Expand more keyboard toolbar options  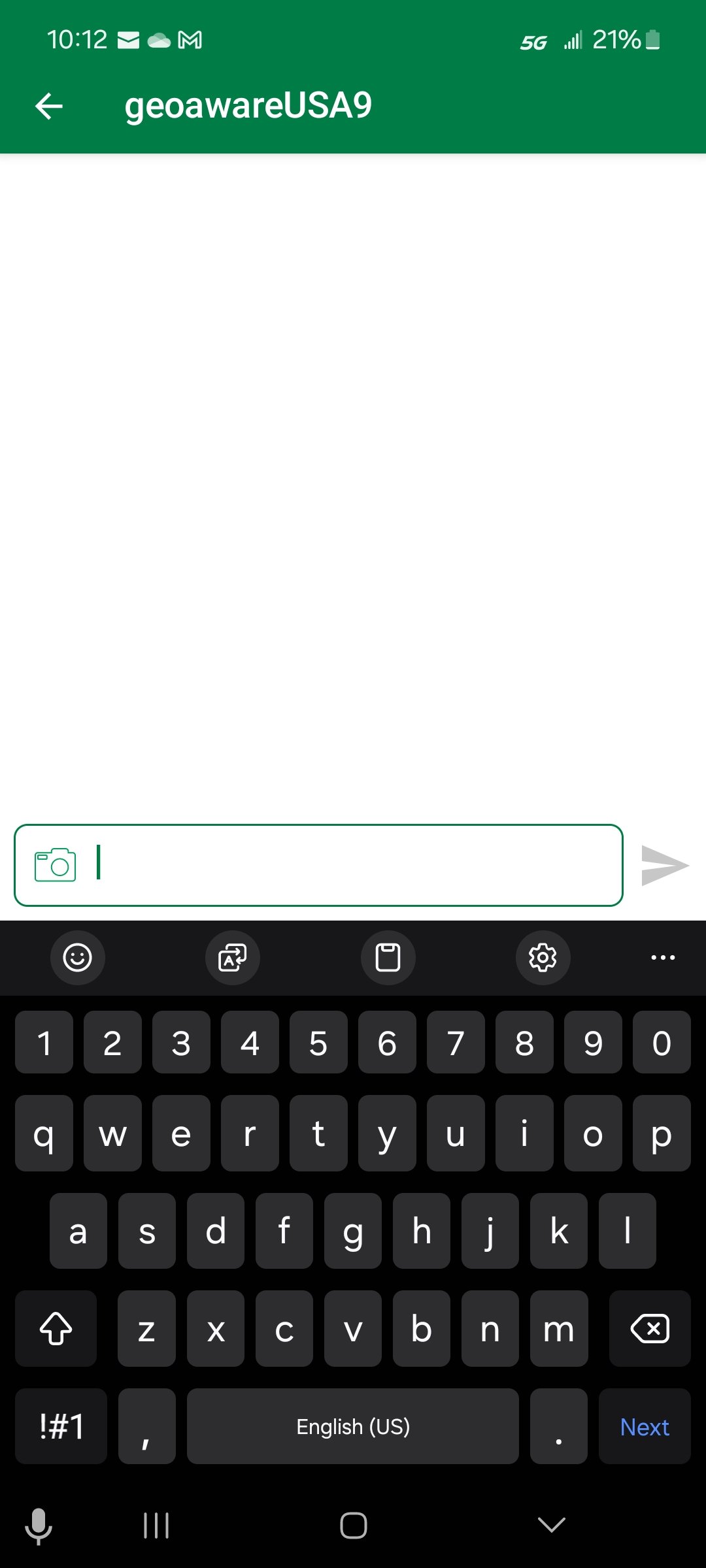[663, 958]
